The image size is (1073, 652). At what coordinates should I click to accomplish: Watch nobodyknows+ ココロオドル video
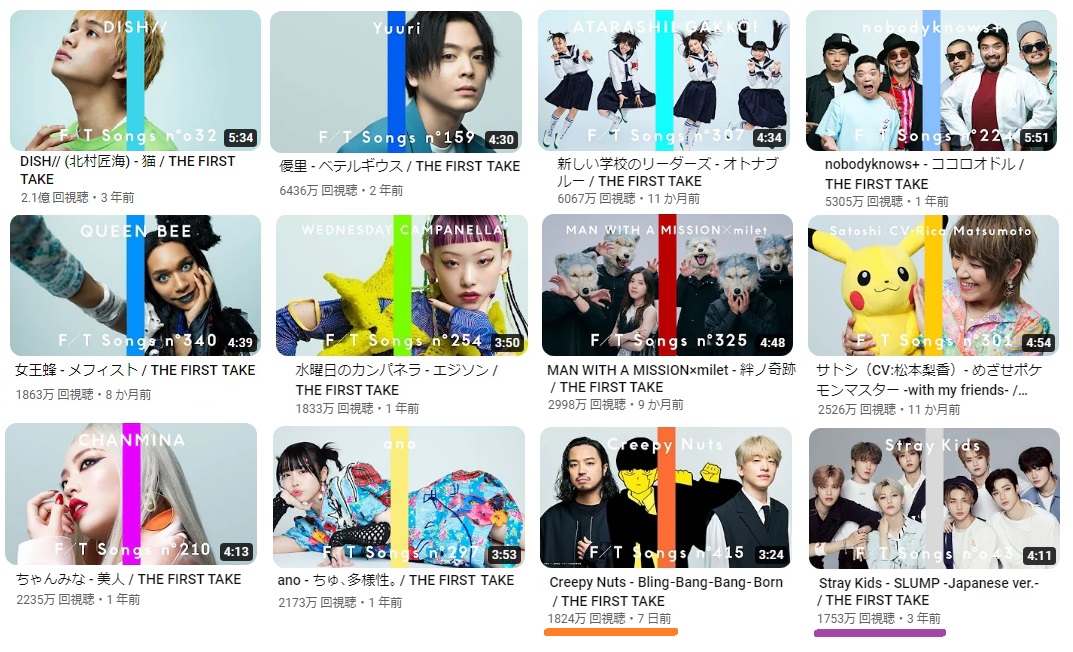tap(931, 81)
